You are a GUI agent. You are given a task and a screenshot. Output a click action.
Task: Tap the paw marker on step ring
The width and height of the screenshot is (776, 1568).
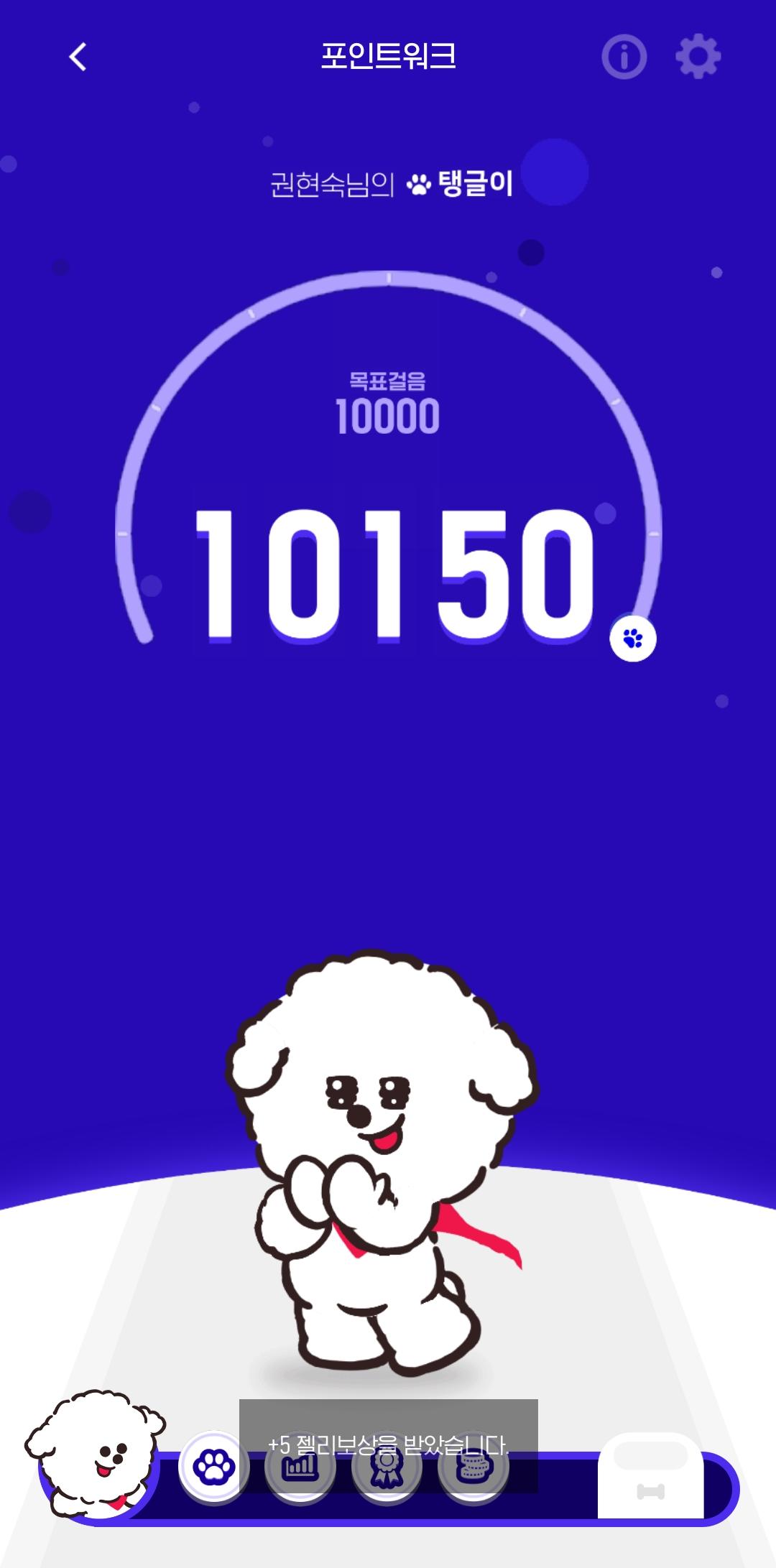(x=633, y=638)
